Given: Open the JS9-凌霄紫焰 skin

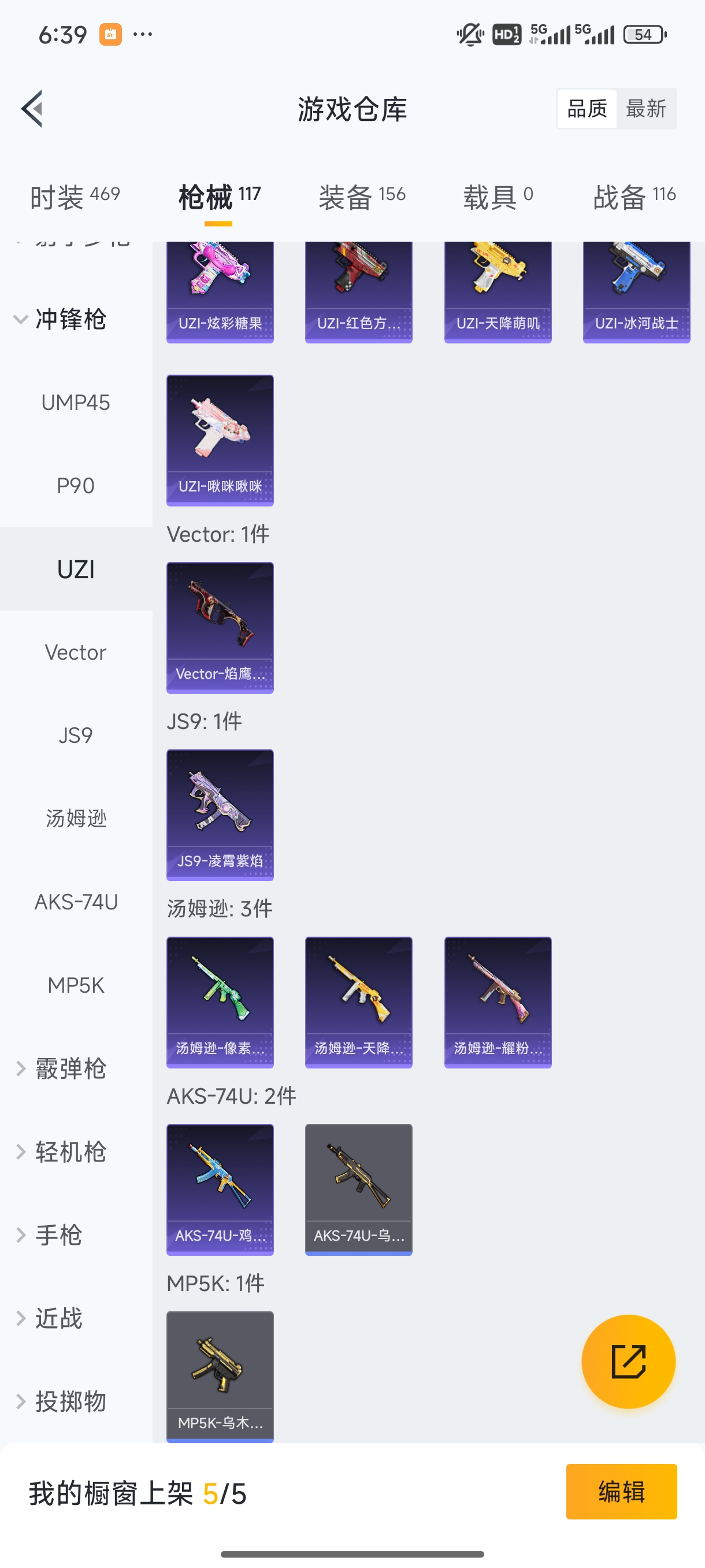Looking at the screenshot, I should pos(220,816).
